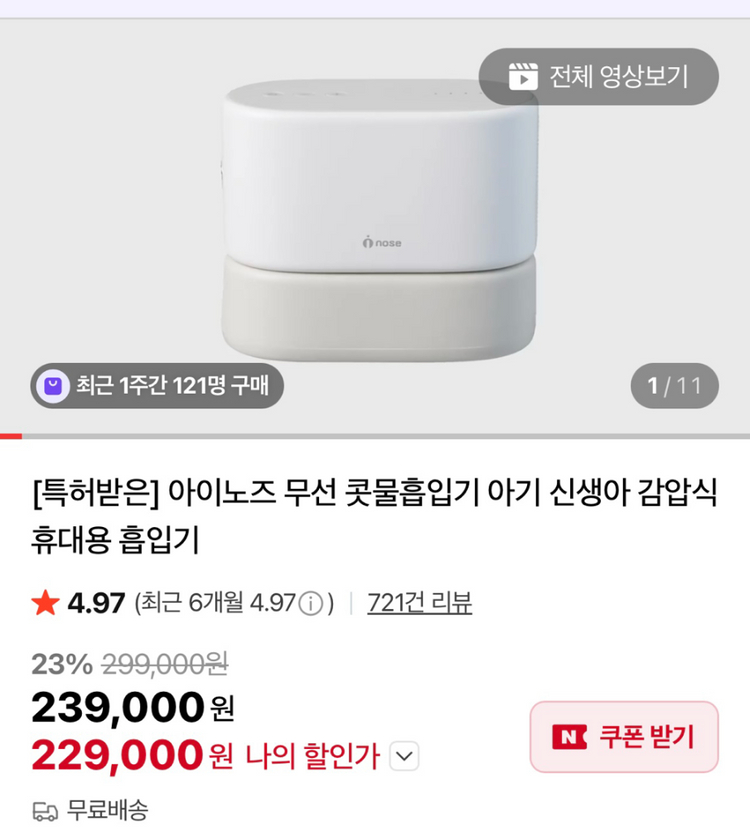The image size is (750, 832).
Task: Expand the 나의 할인가 details chevron
Action: coord(404,757)
